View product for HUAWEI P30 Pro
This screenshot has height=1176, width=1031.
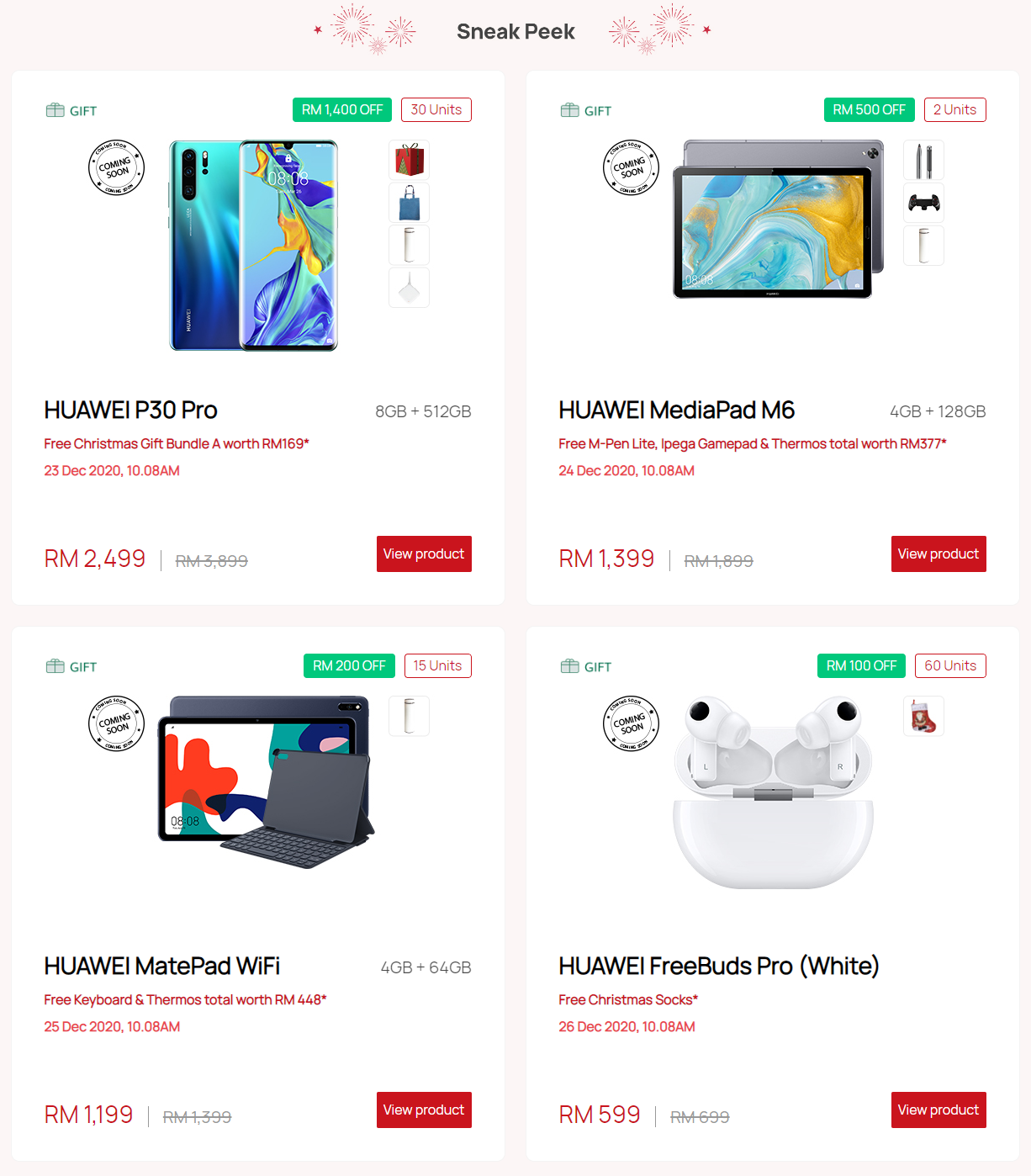point(424,554)
